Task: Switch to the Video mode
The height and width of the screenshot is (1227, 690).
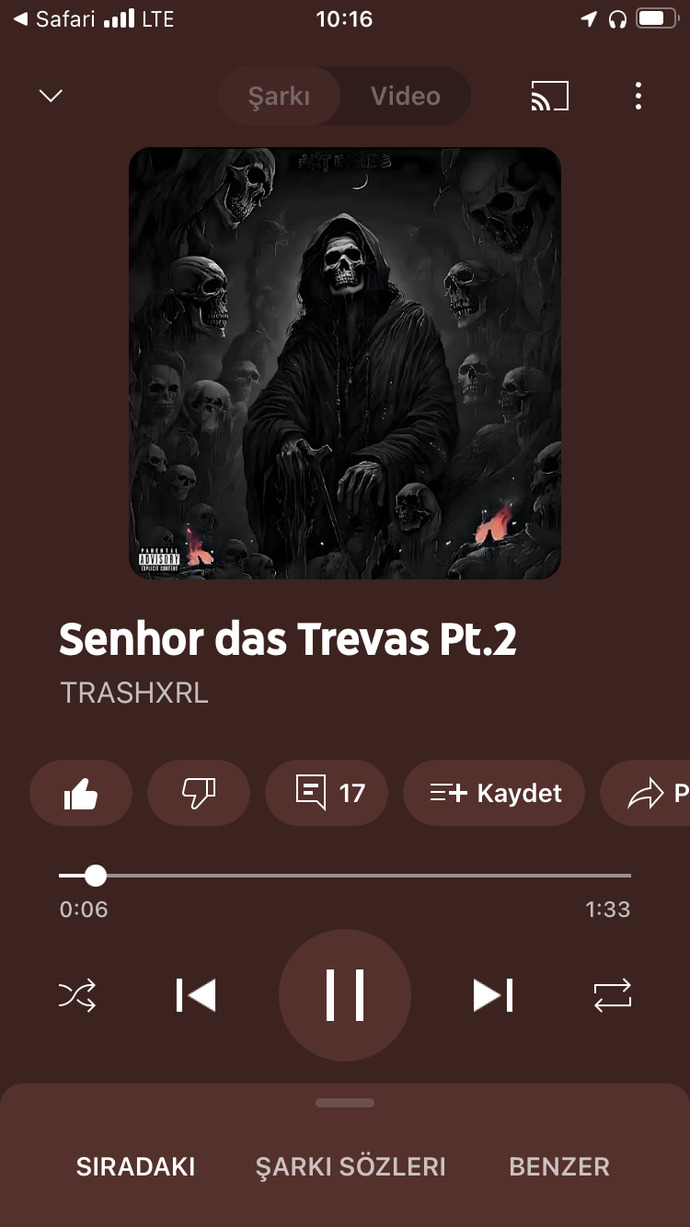Action: pyautogui.click(x=405, y=96)
